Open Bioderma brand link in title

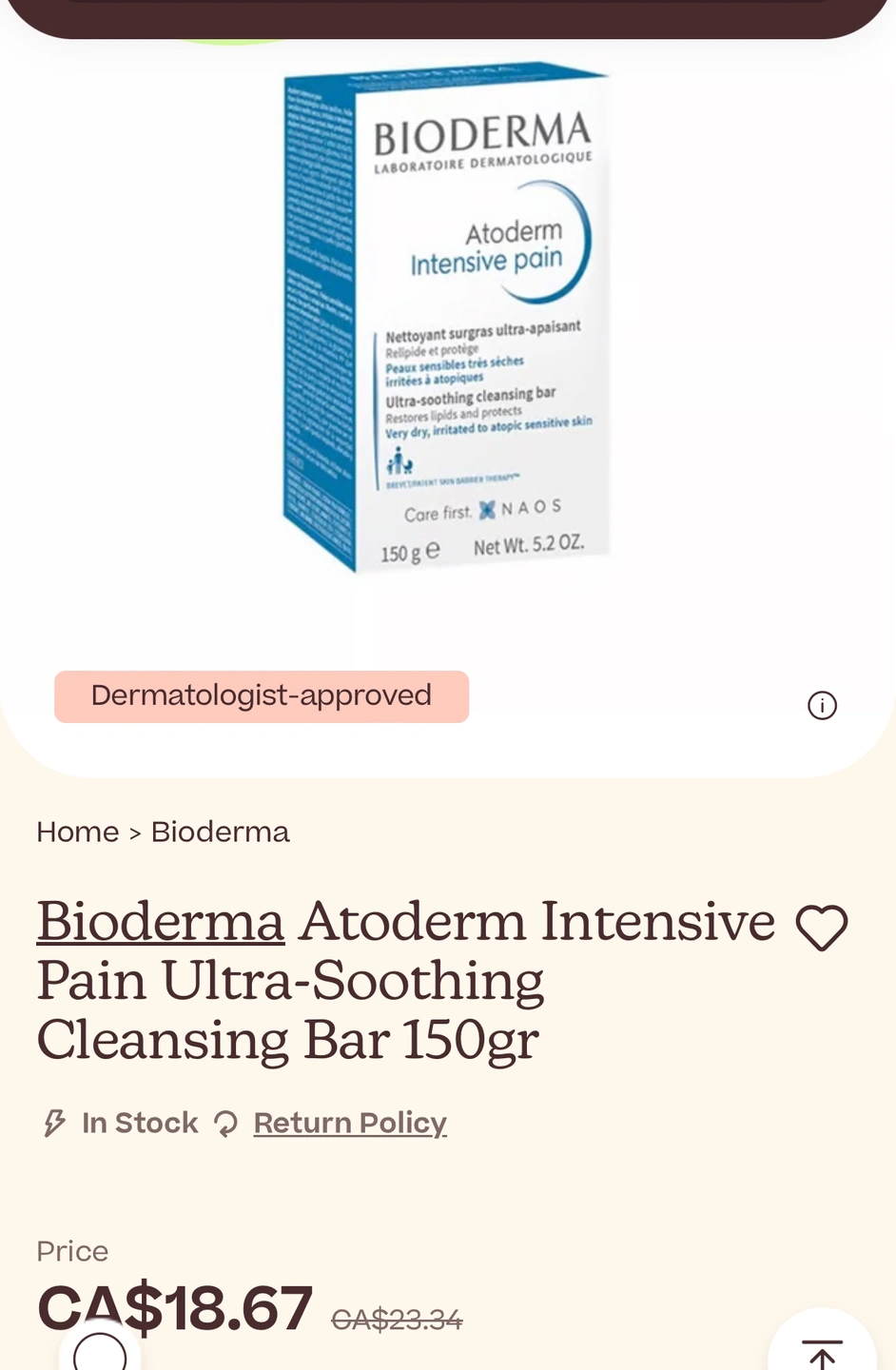[x=160, y=922]
